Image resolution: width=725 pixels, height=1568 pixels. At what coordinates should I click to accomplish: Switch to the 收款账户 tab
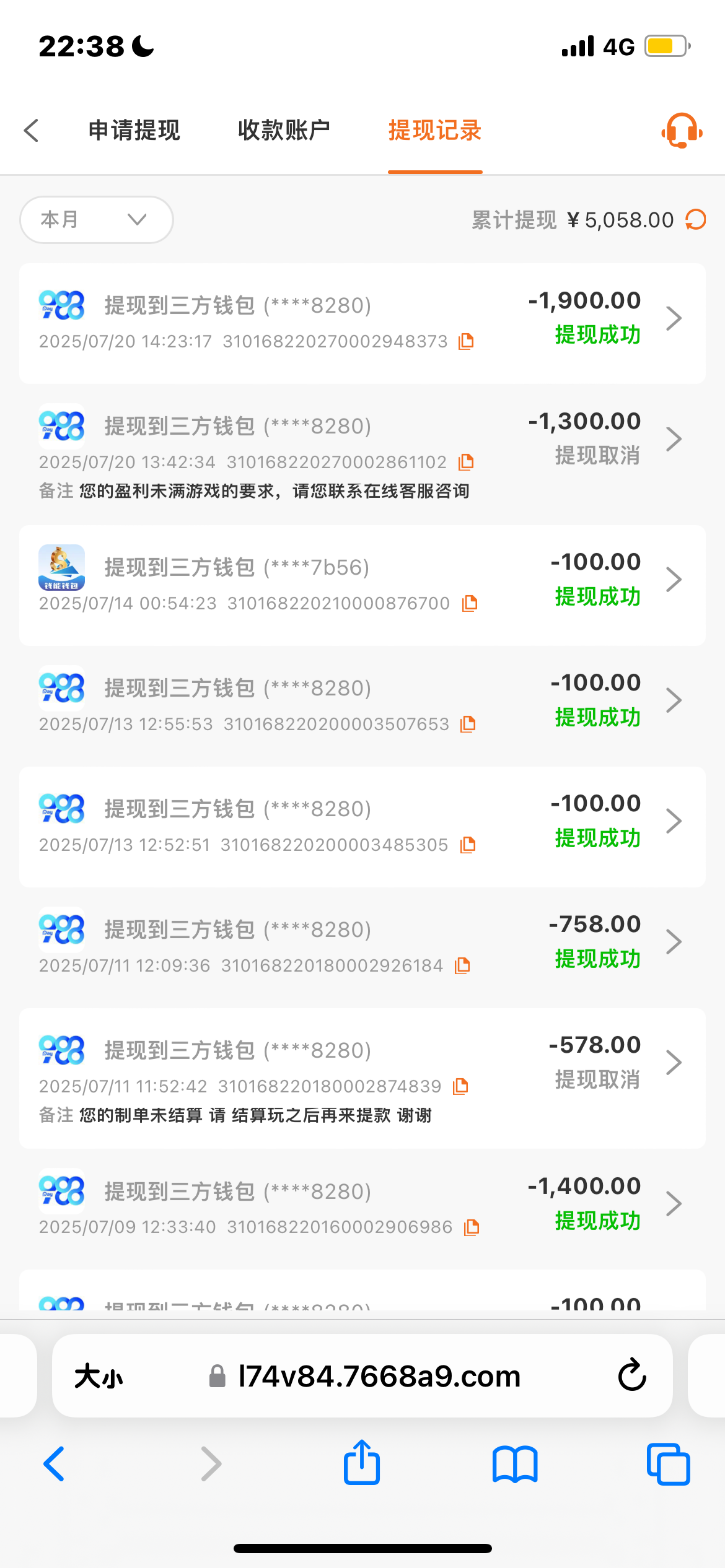[284, 131]
